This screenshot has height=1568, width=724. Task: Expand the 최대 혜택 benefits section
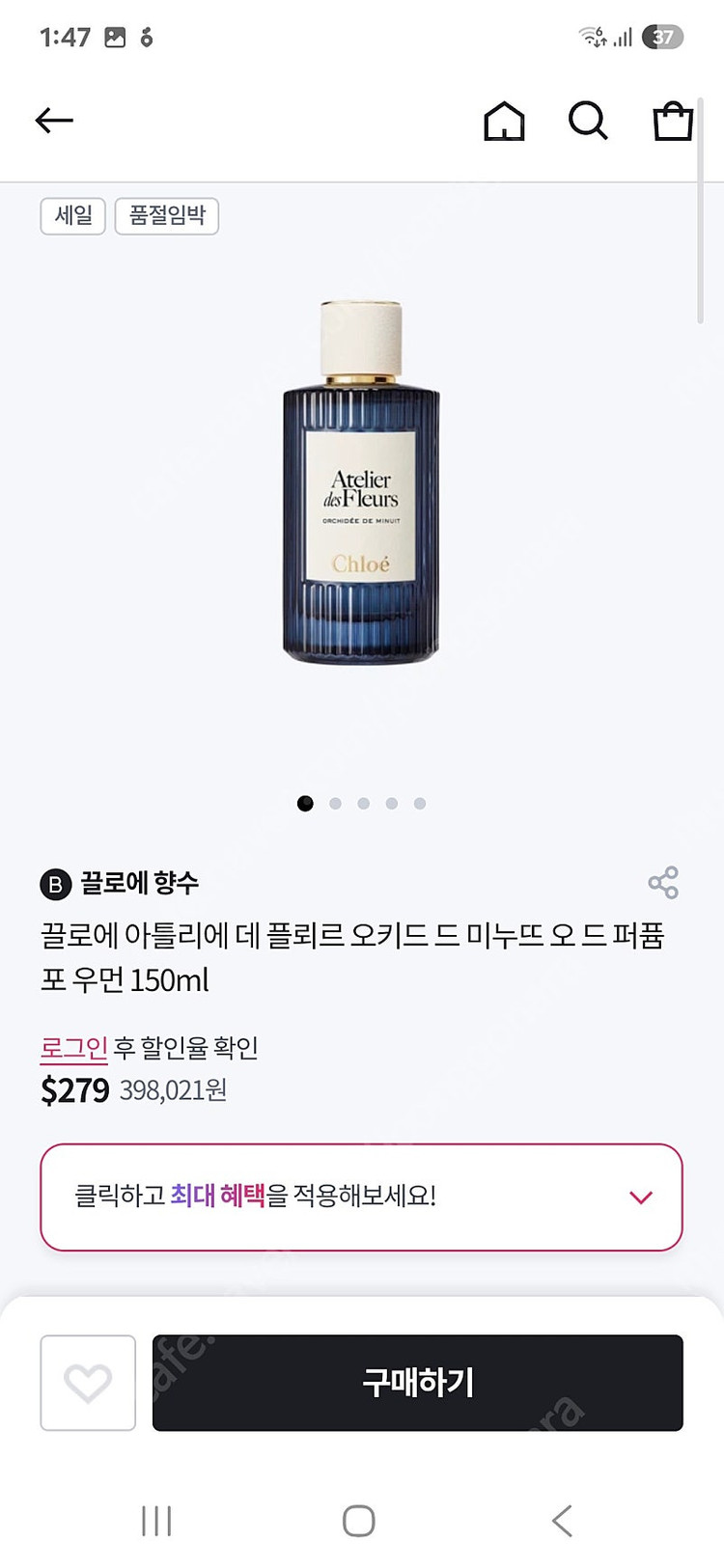[361, 1197]
